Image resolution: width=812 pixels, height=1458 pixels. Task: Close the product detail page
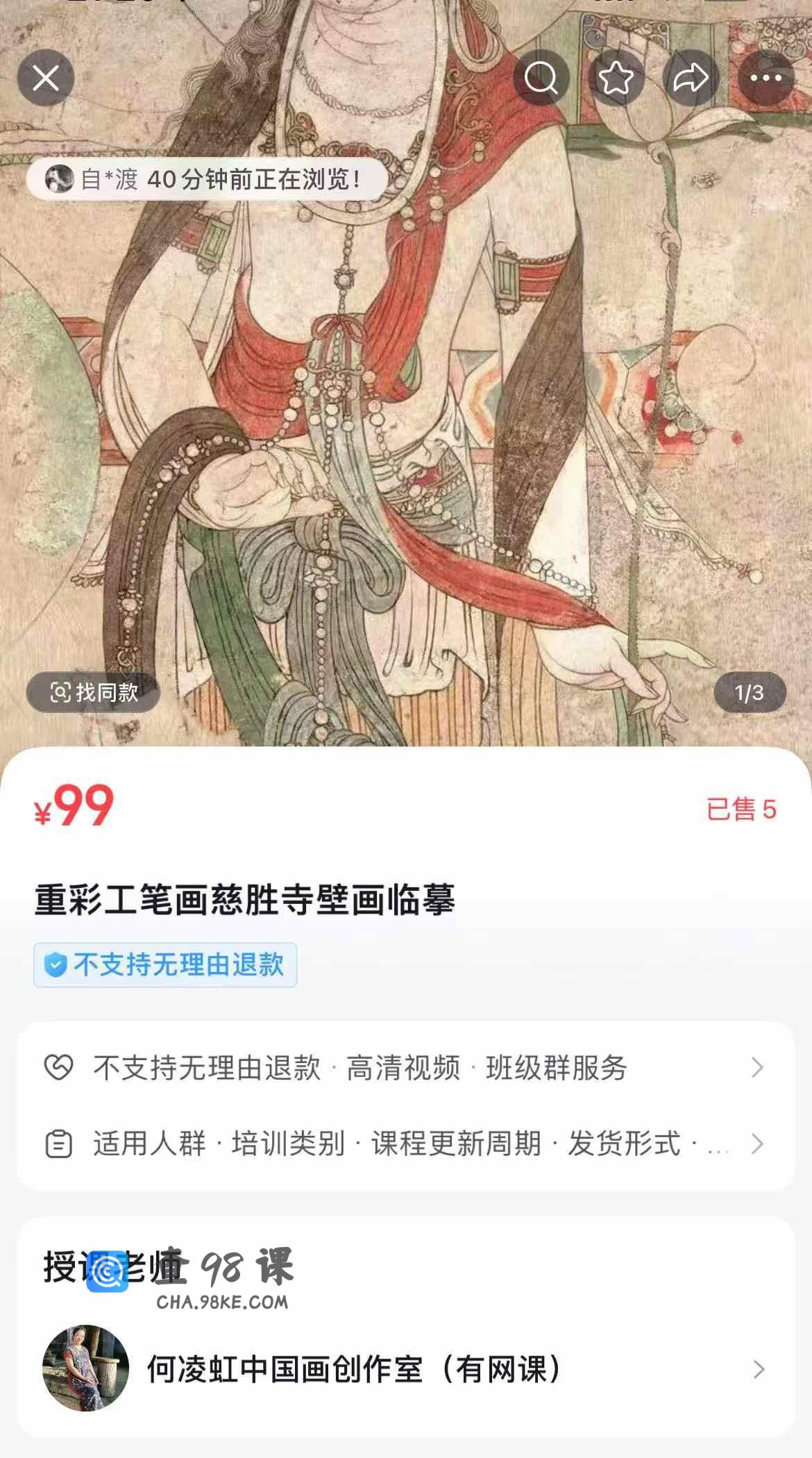pyautogui.click(x=46, y=78)
